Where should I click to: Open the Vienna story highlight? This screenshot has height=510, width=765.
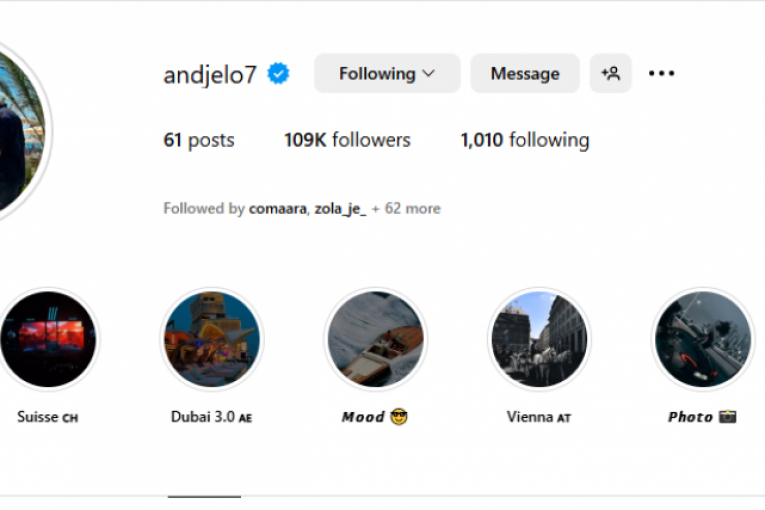[x=539, y=340]
